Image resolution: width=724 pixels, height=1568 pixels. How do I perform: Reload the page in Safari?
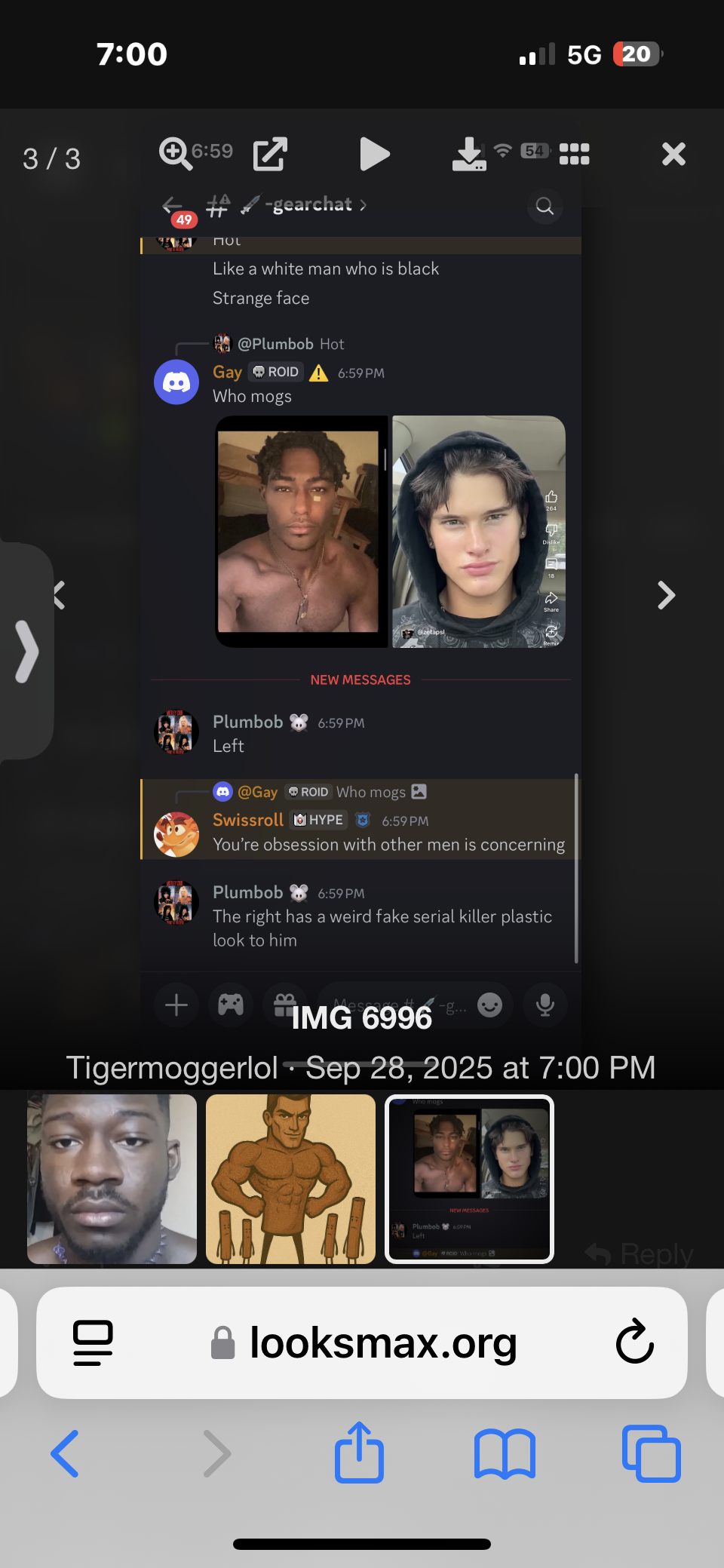pyautogui.click(x=634, y=1343)
